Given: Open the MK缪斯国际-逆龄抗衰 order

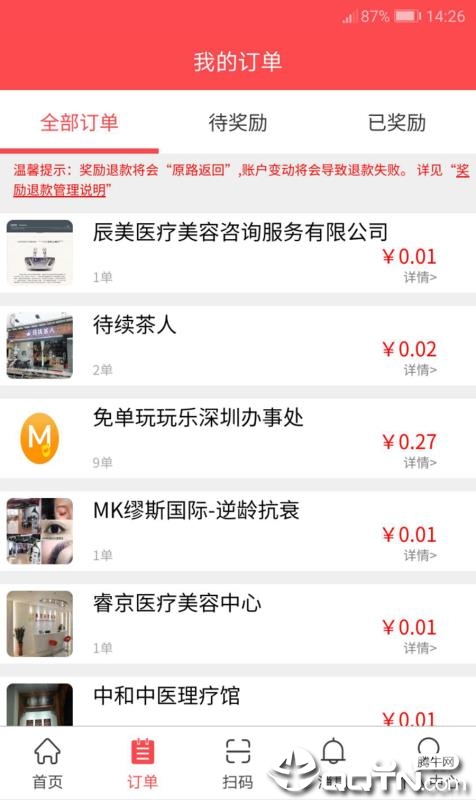Looking at the screenshot, I should (x=238, y=531).
